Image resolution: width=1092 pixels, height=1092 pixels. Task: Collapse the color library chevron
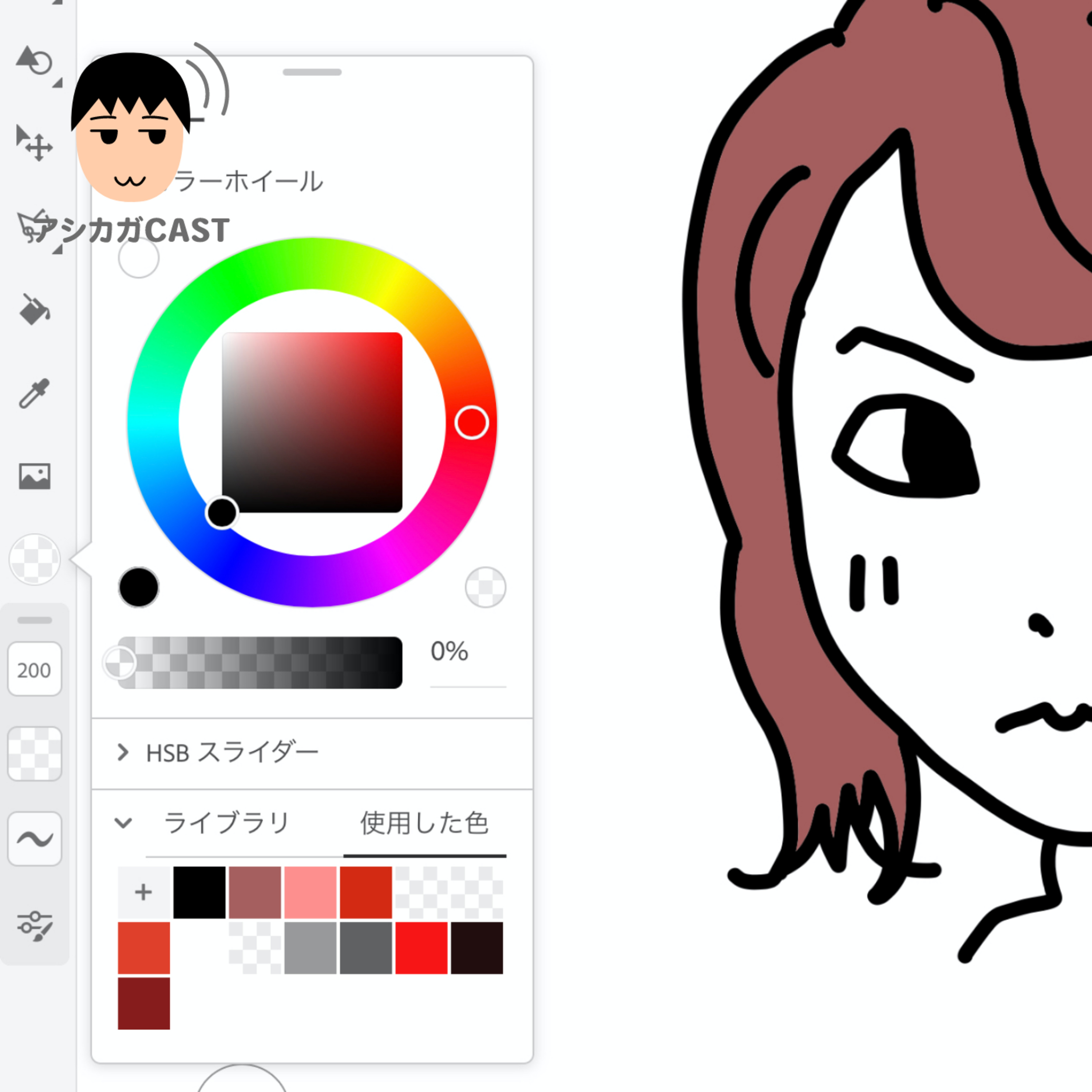pyautogui.click(x=123, y=822)
